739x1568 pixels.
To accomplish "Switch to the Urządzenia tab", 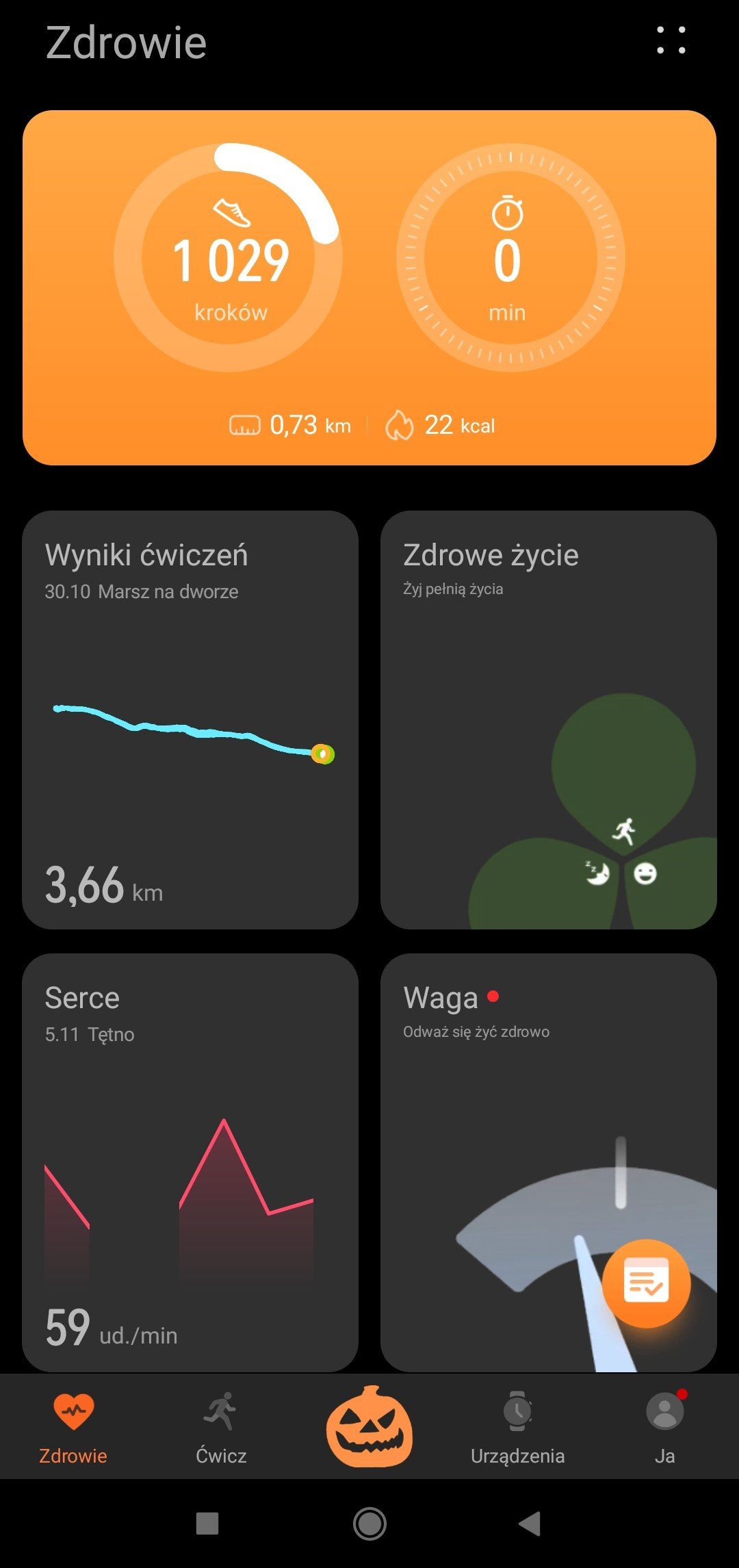I will tap(517, 1428).
